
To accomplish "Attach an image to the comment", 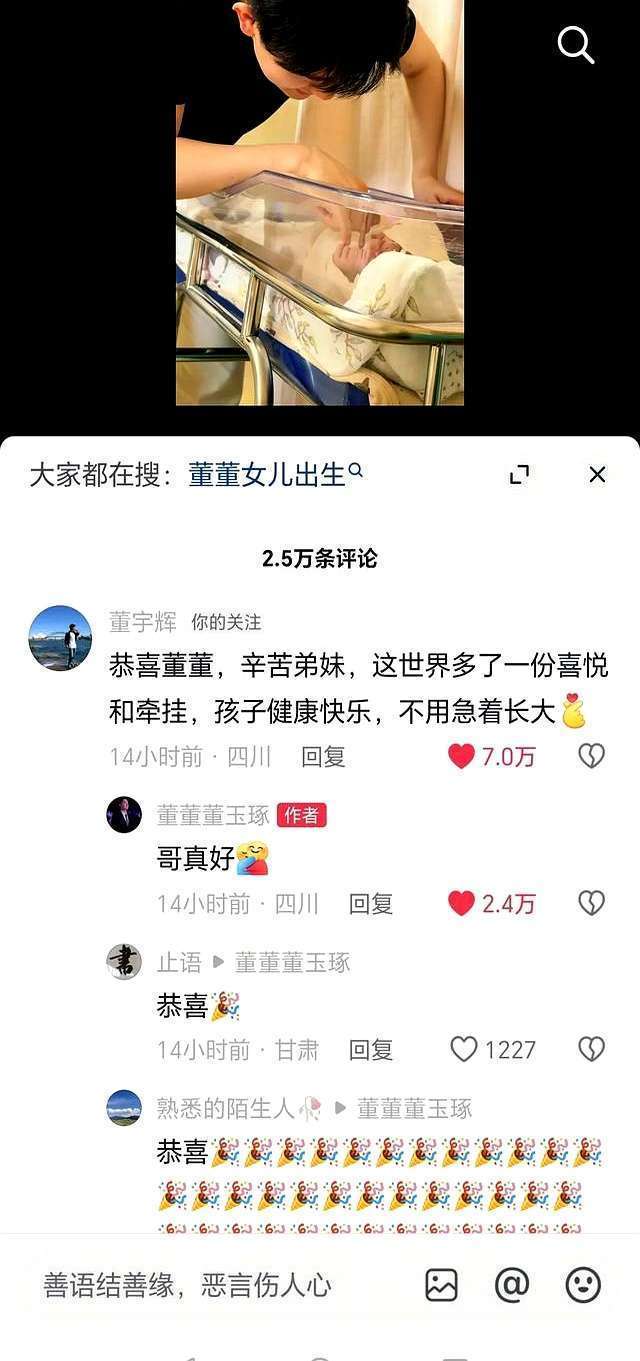I will click(441, 1285).
